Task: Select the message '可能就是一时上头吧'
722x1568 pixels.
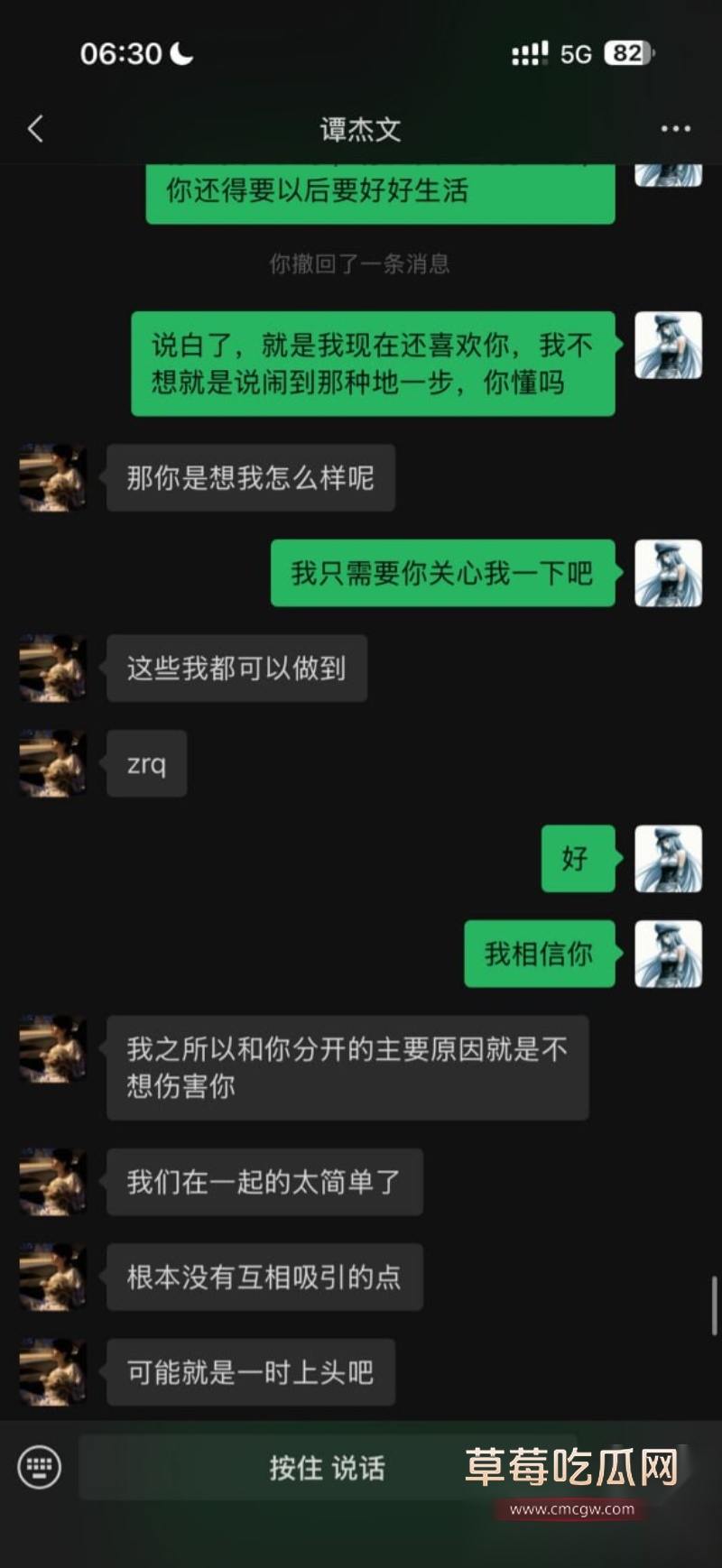Action: coord(250,1371)
